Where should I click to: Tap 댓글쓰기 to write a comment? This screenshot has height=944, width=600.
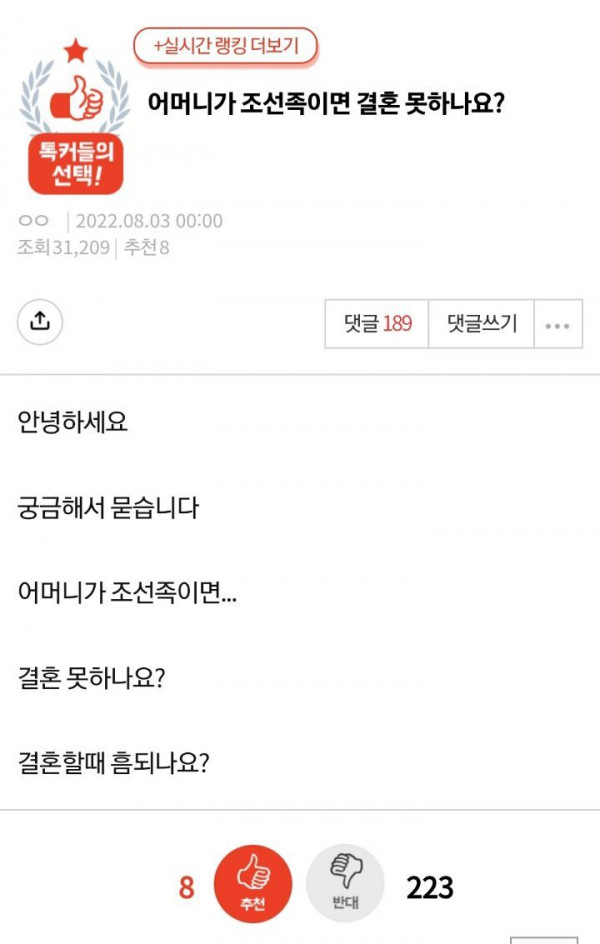482,324
